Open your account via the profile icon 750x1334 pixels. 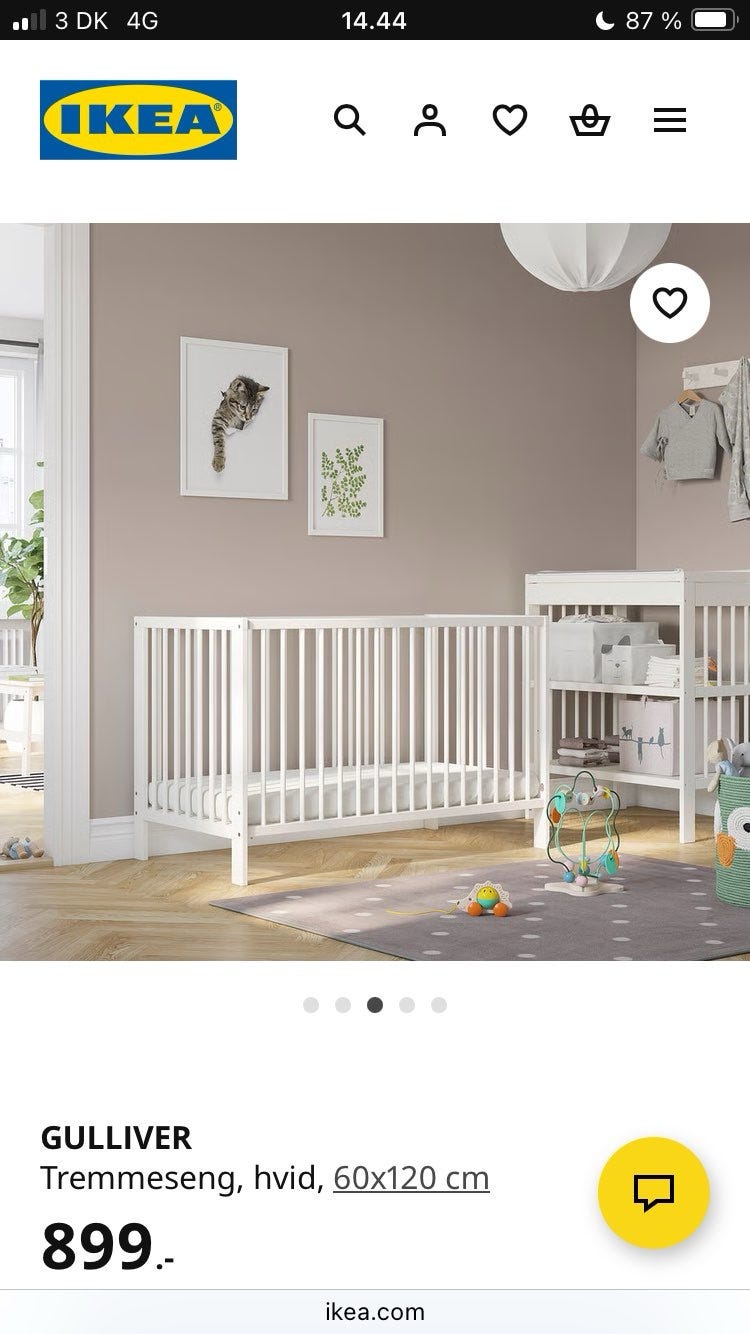pyautogui.click(x=429, y=120)
